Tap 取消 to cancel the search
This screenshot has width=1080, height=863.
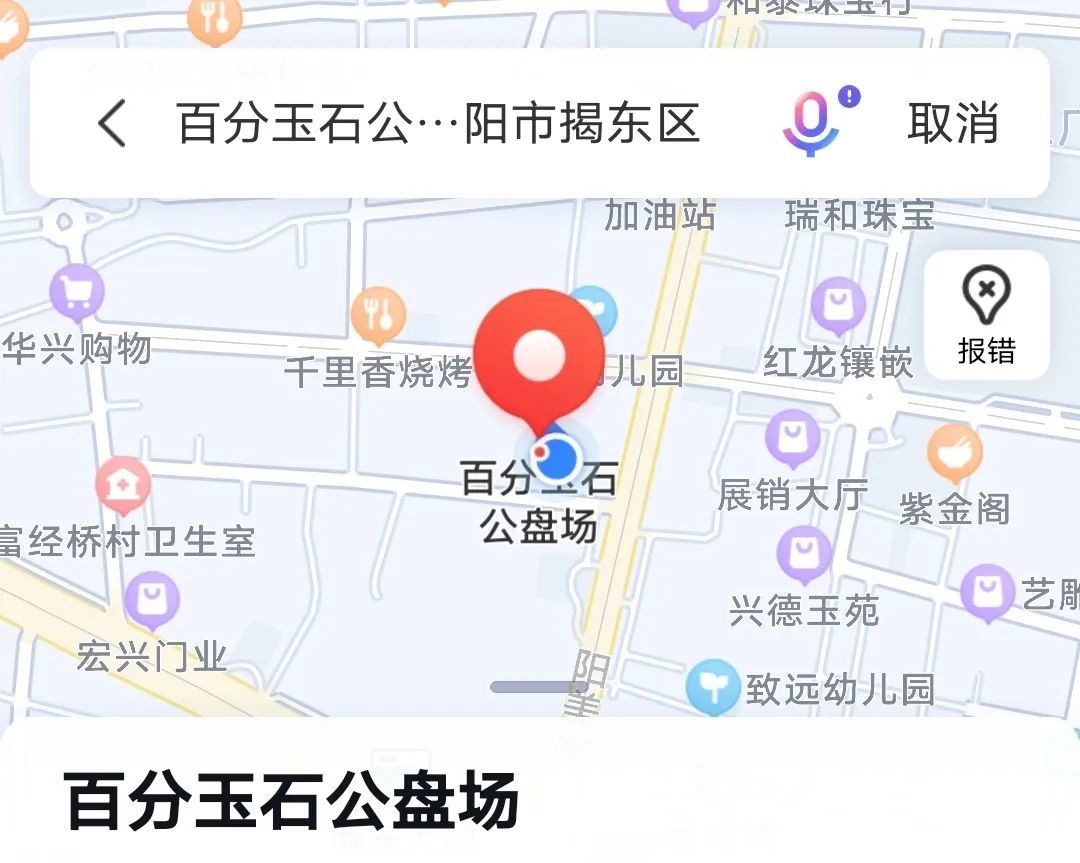pos(953,124)
